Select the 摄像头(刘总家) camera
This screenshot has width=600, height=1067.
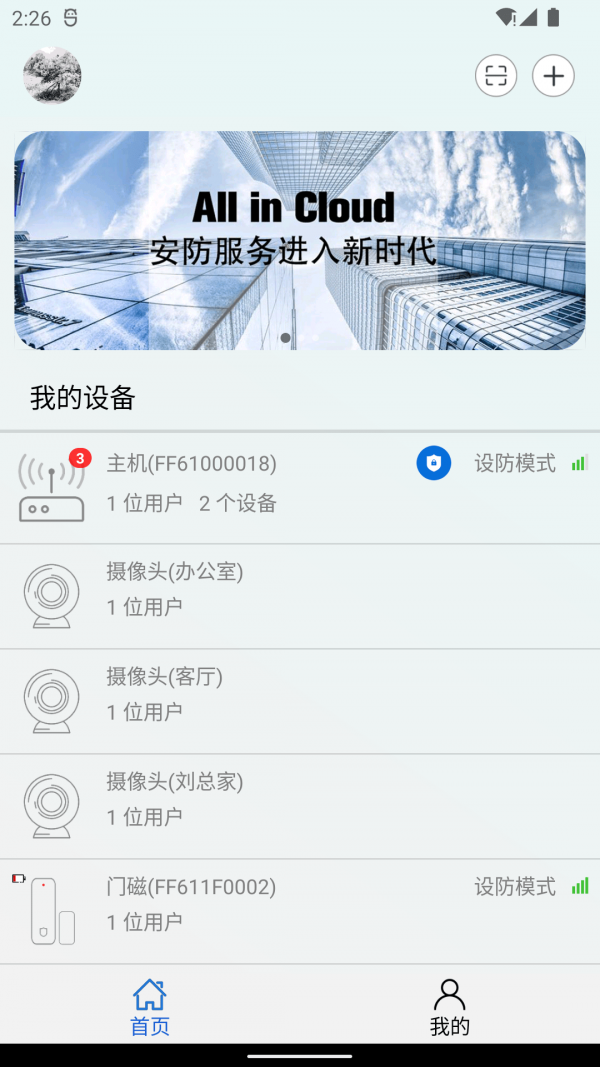pos(300,807)
